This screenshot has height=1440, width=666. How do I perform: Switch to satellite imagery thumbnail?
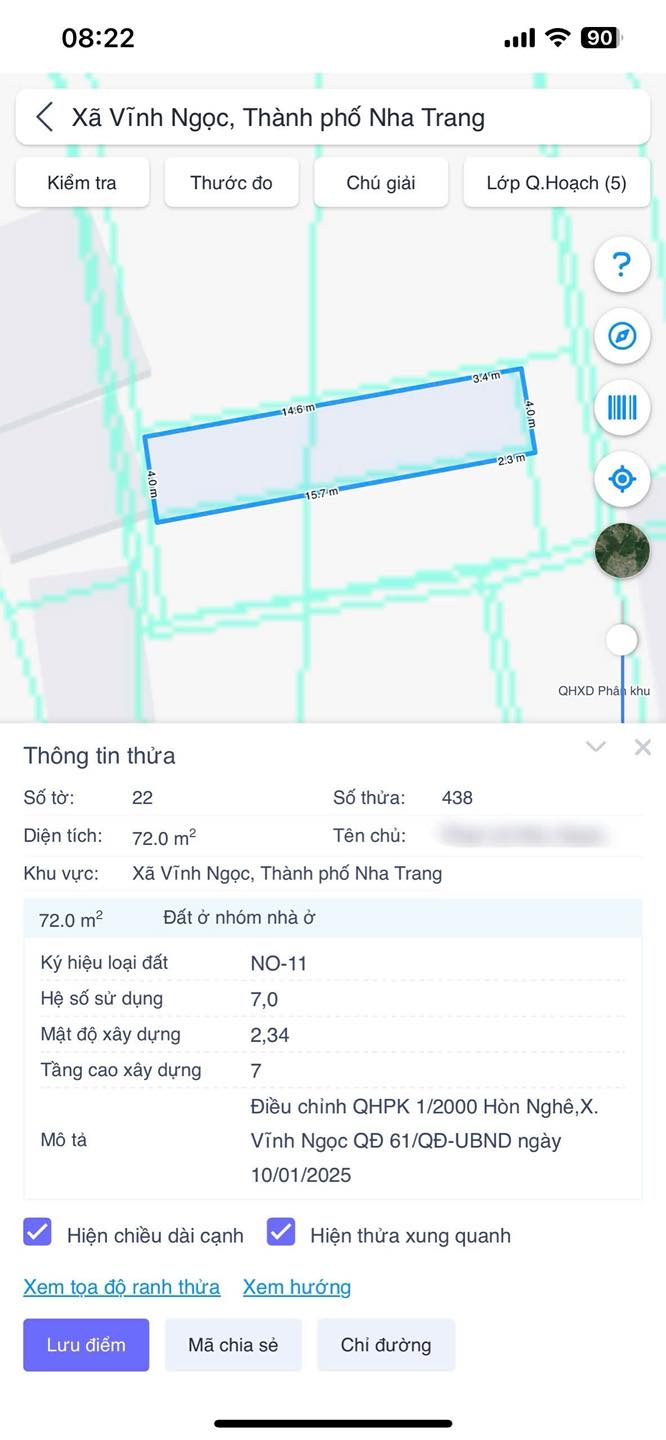(x=622, y=550)
